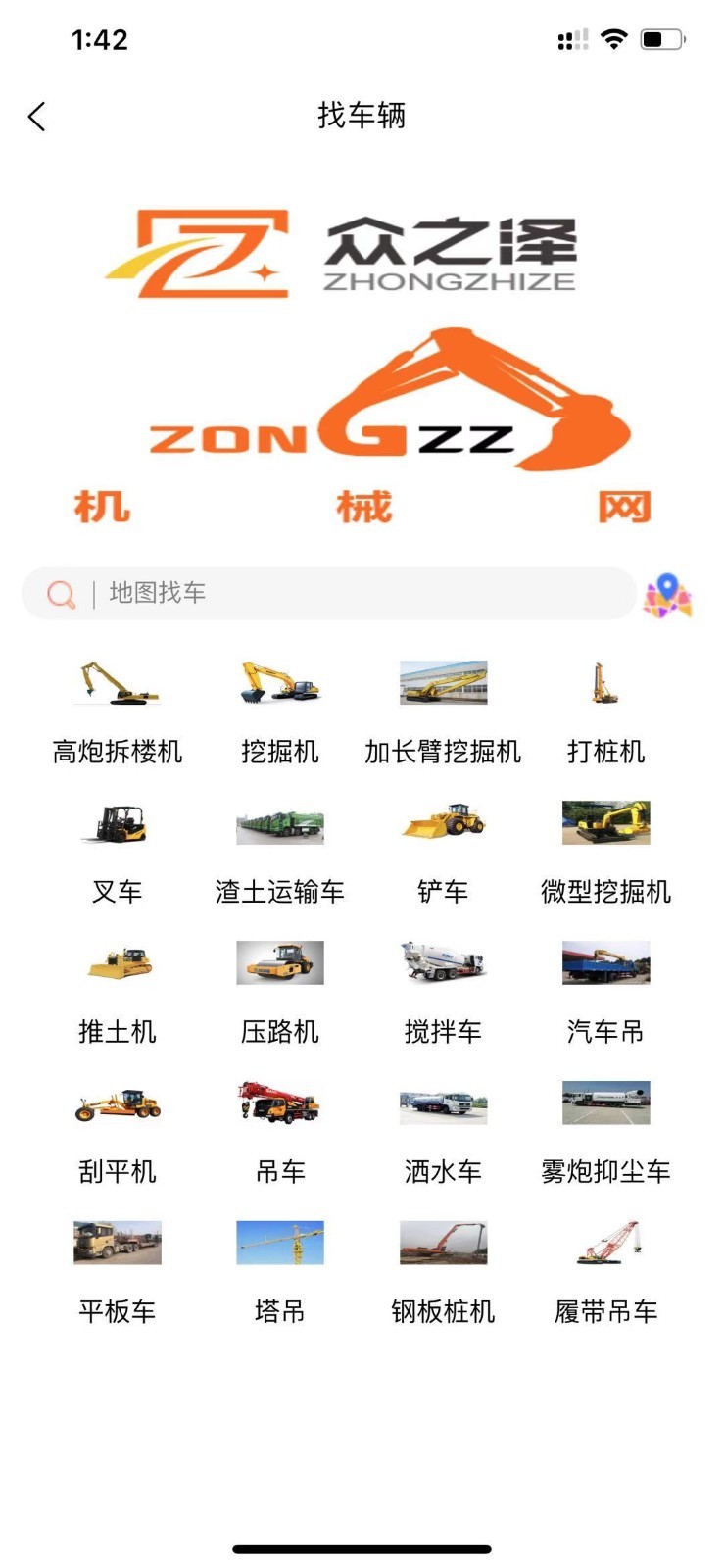The height and width of the screenshot is (1568, 724).
Task: Tap the map search icon beside the search bar
Action: click(668, 591)
